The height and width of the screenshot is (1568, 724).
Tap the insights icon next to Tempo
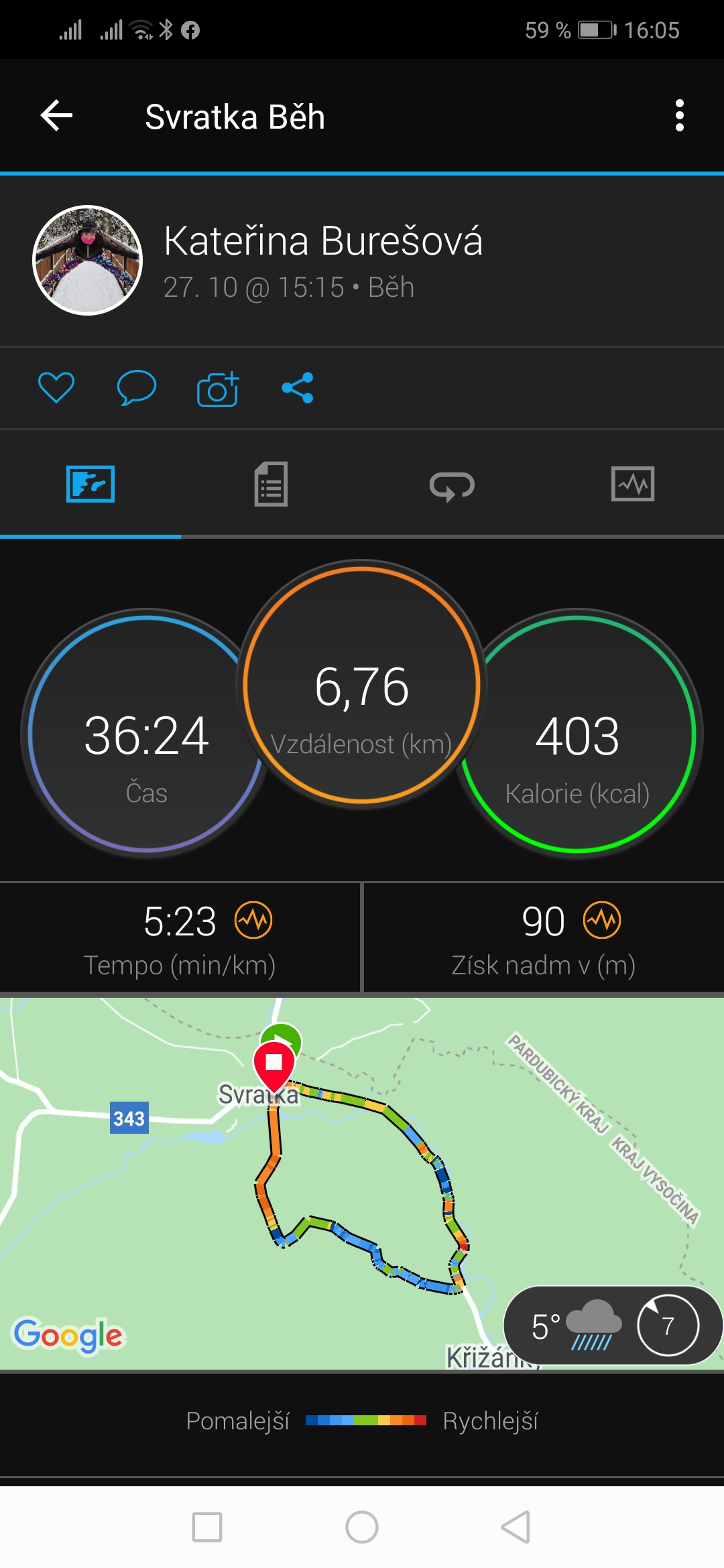(x=253, y=921)
